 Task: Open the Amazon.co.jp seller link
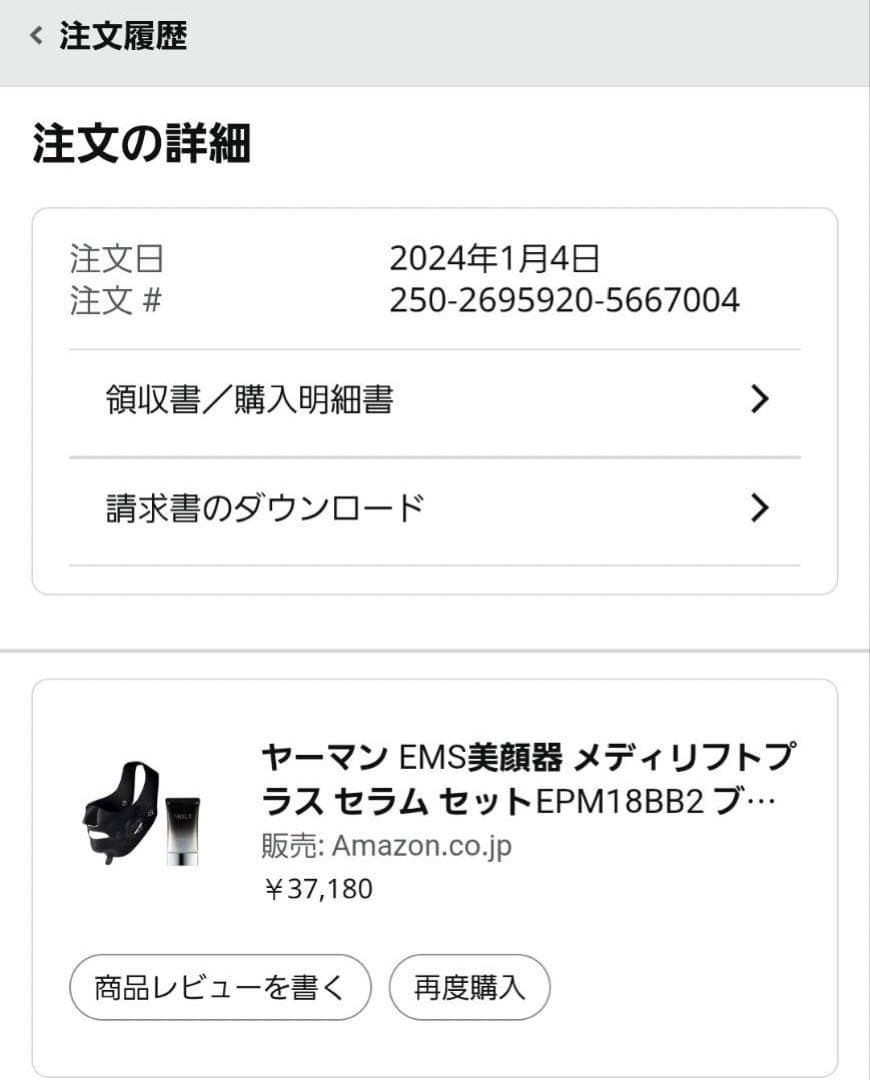tap(425, 845)
